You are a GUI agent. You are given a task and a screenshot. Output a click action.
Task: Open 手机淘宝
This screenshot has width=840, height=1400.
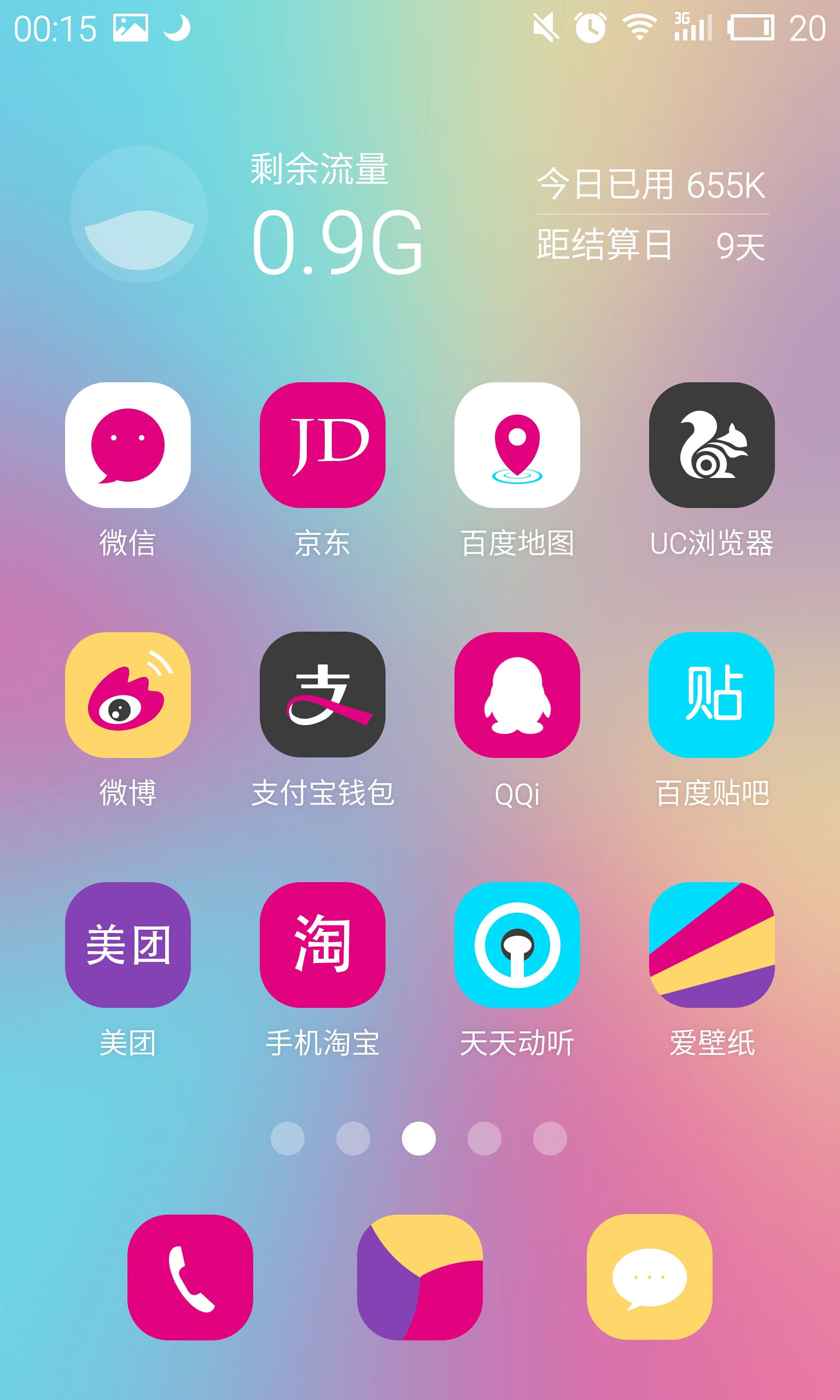[322, 944]
